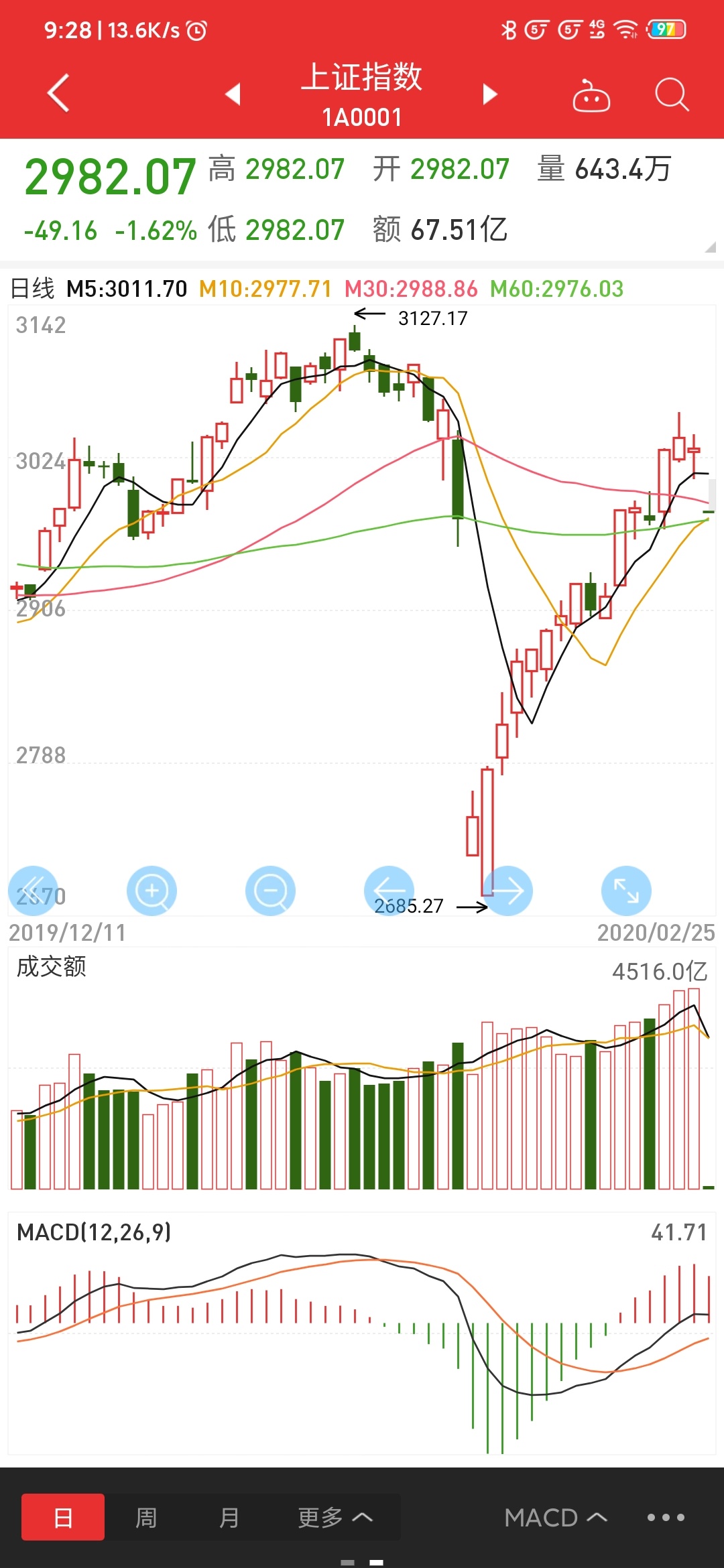
Task: Switch to the previous stock index
Action: coord(233,94)
